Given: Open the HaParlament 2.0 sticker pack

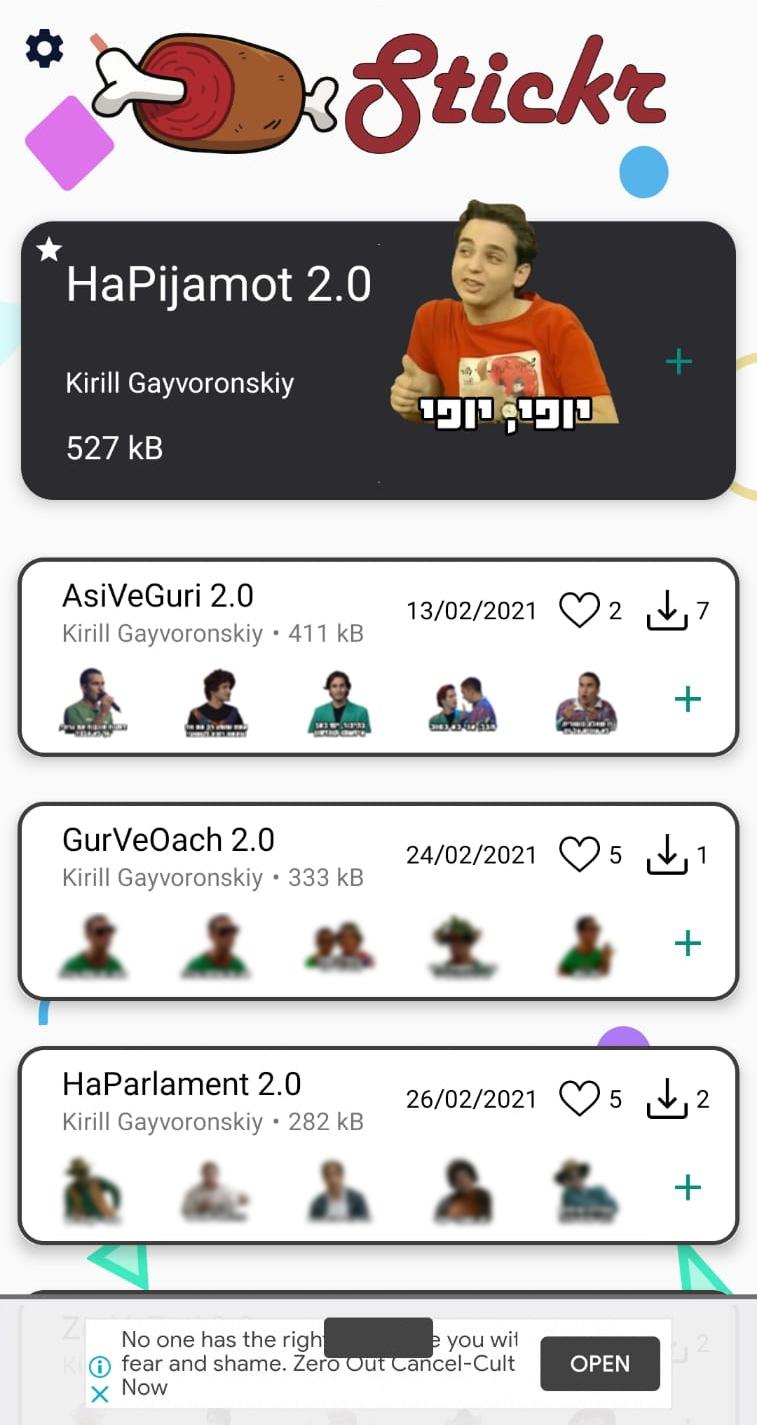Looking at the screenshot, I should [x=181, y=1084].
